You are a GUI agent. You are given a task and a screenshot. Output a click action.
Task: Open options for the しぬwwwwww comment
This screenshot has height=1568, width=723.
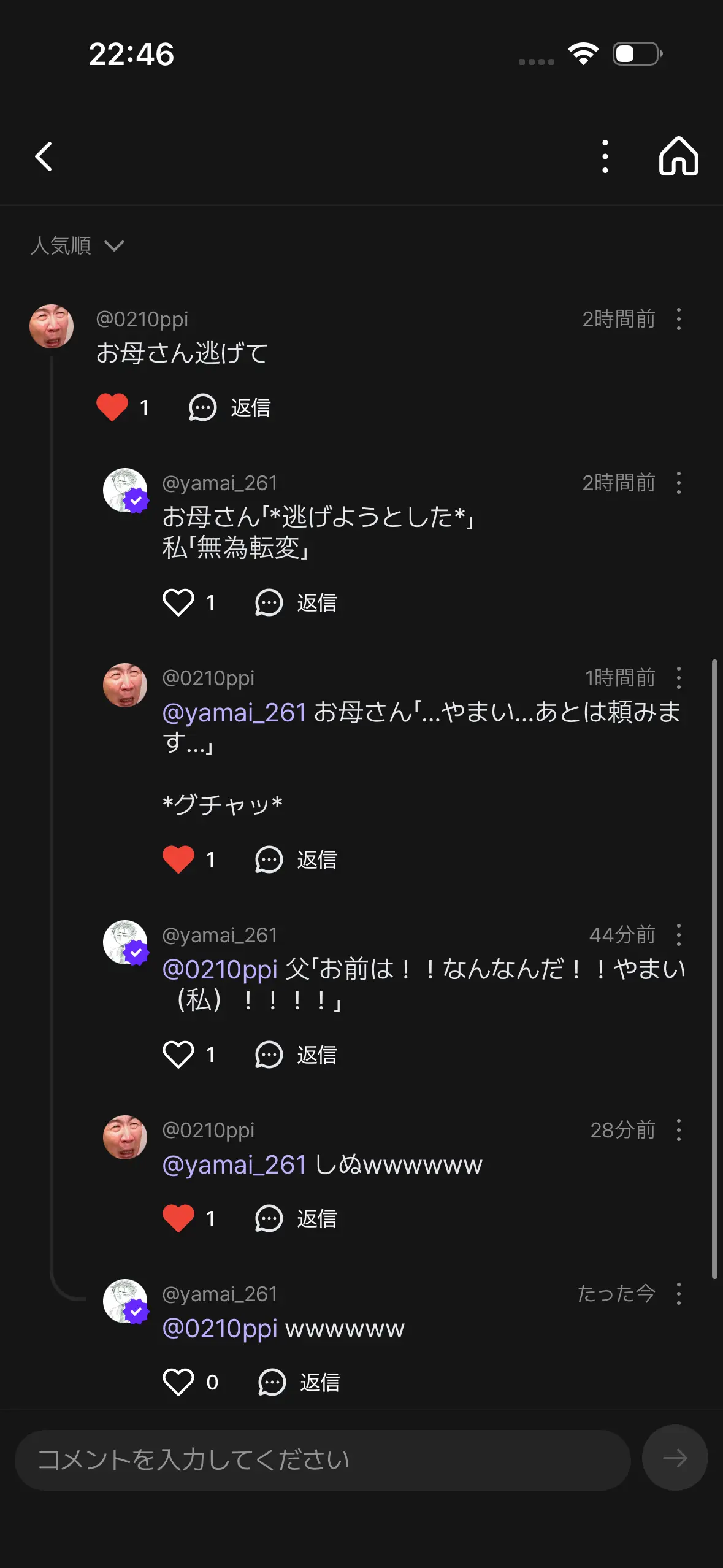(x=679, y=1129)
